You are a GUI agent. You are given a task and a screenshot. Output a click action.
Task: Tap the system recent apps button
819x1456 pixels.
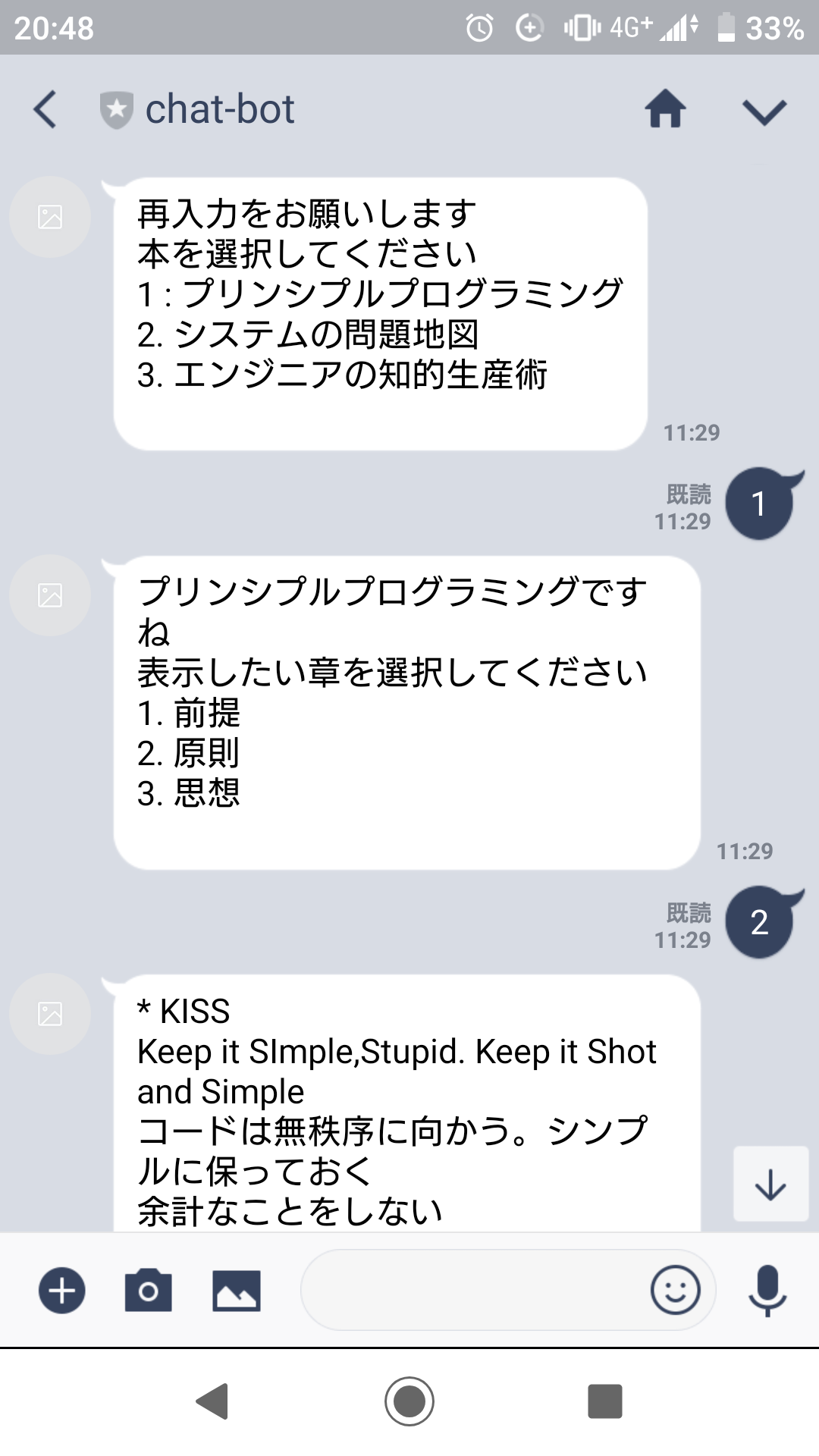[x=604, y=1401]
